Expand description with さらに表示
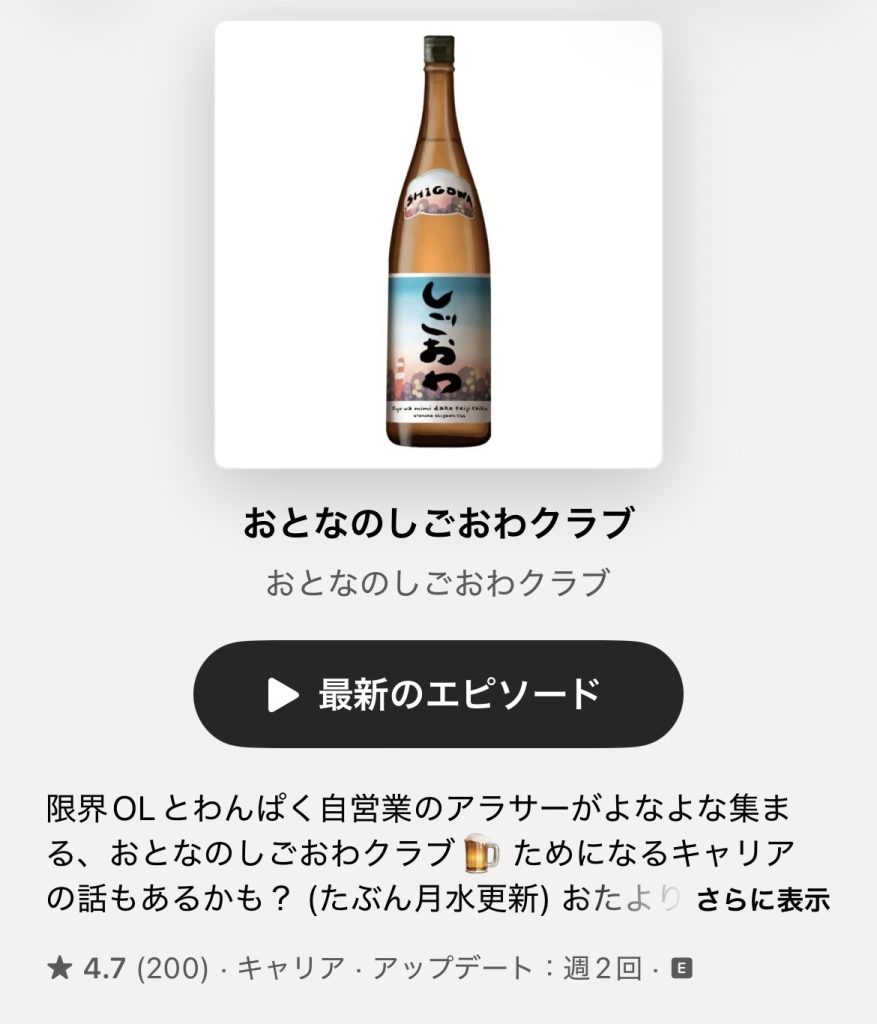 point(762,899)
